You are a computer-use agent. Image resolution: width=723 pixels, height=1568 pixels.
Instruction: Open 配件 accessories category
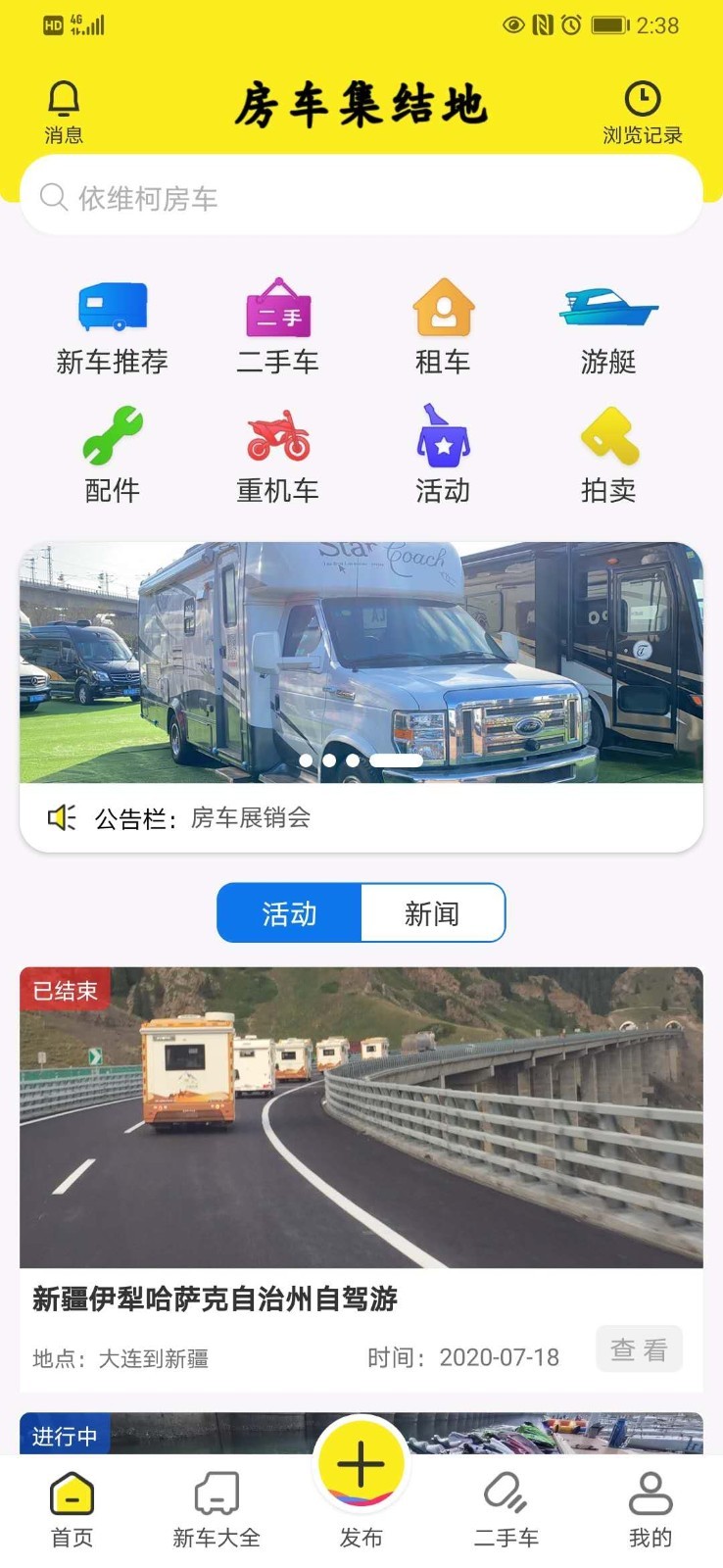tap(113, 455)
